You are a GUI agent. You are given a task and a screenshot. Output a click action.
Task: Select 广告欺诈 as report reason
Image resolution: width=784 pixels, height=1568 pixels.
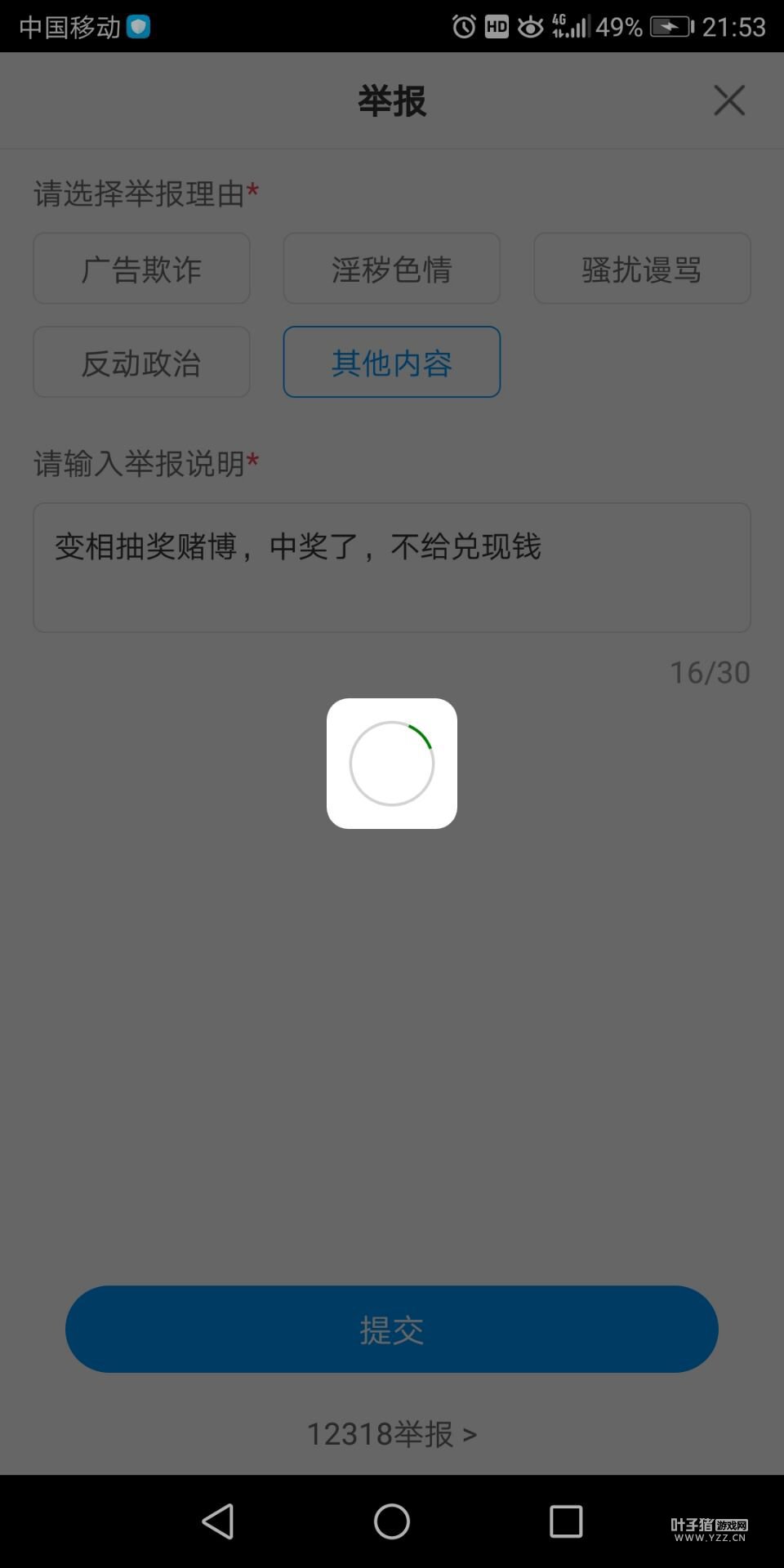141,269
